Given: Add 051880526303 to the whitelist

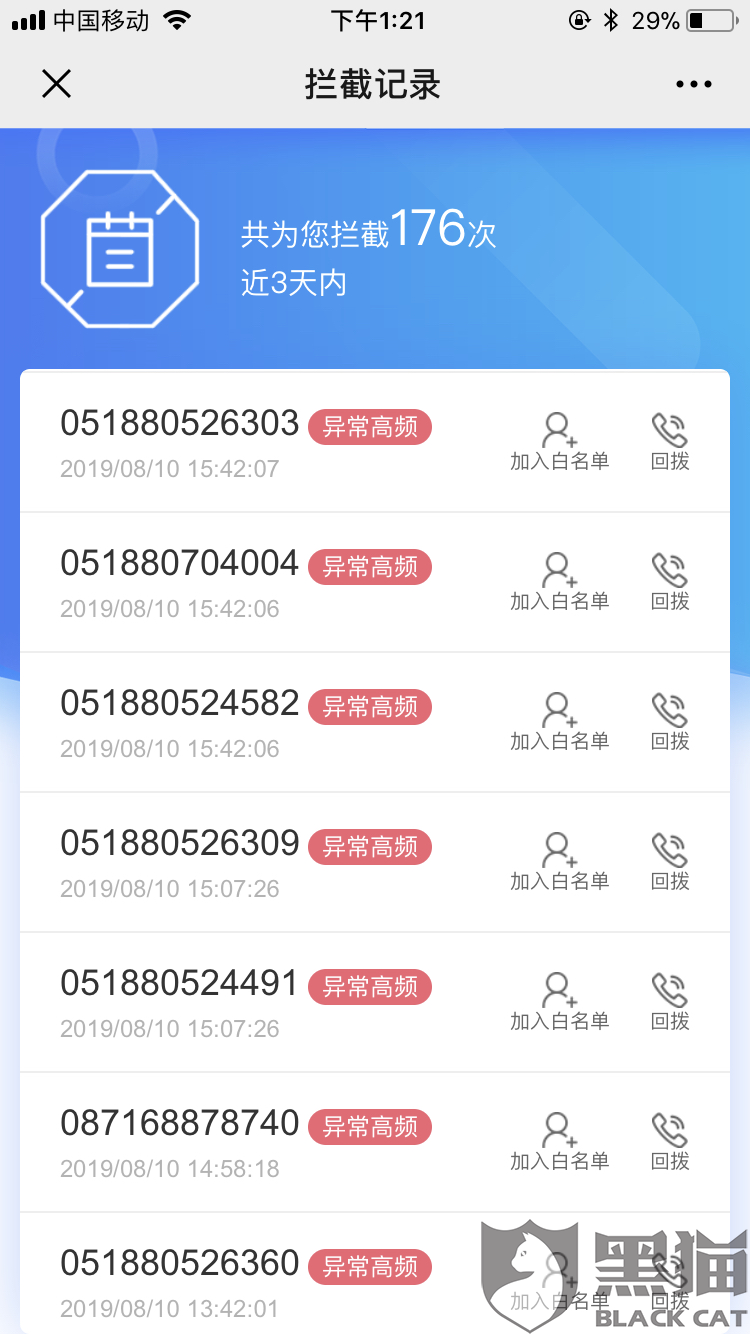Looking at the screenshot, I should point(559,442).
